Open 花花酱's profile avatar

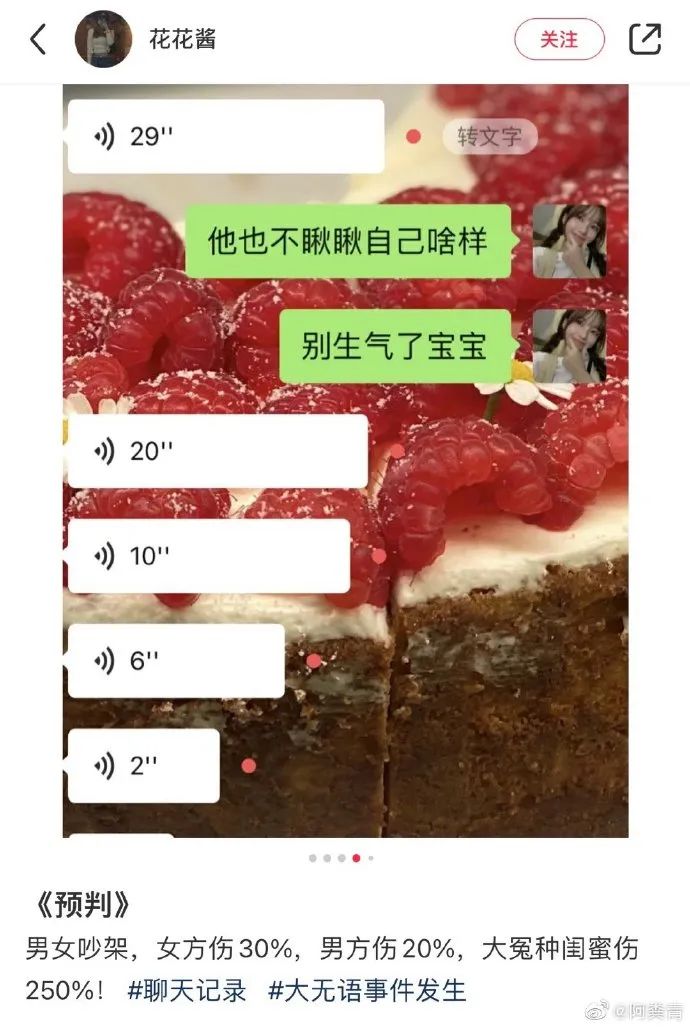click(x=103, y=40)
